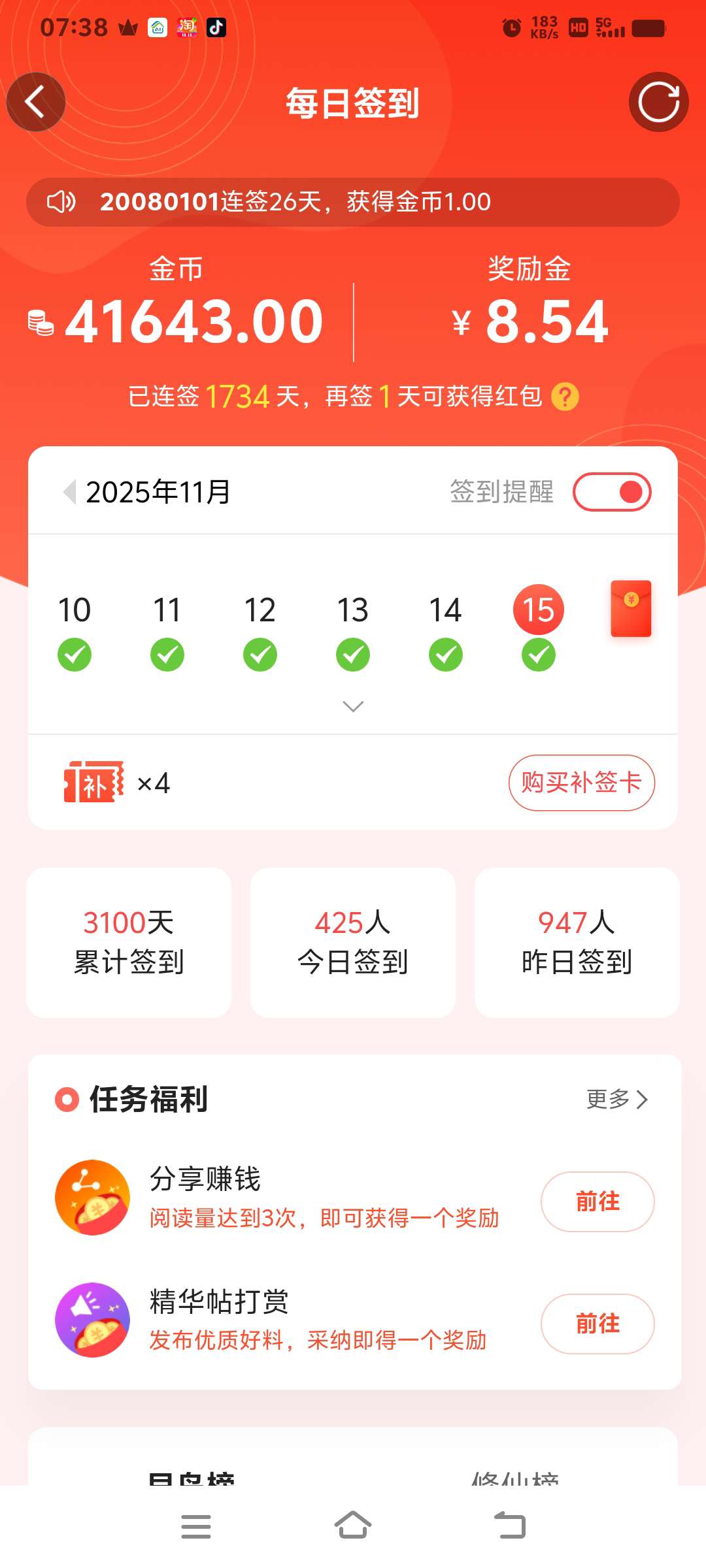Go to the phone home screen

(353, 1526)
